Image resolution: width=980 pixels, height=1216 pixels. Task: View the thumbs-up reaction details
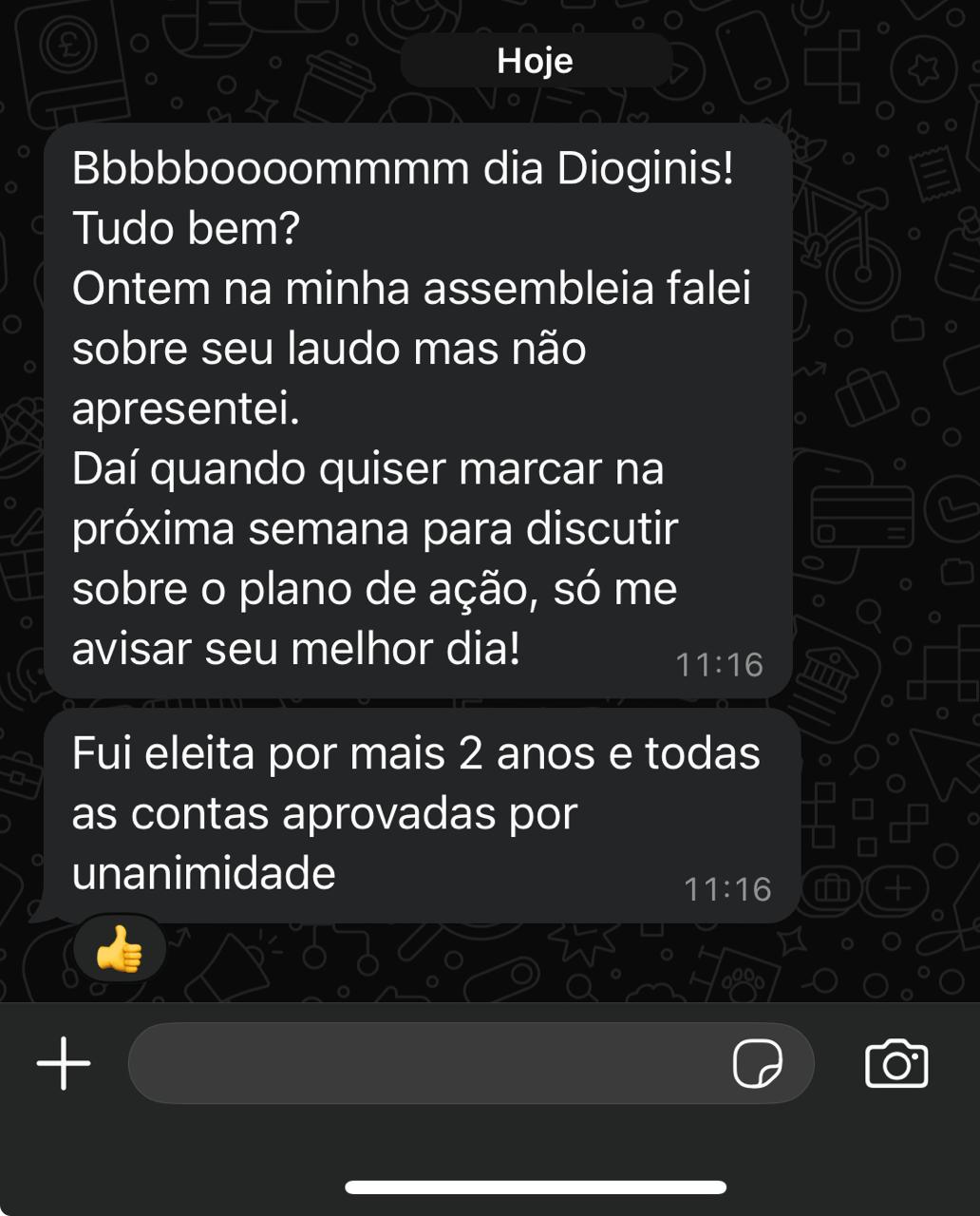[120, 950]
